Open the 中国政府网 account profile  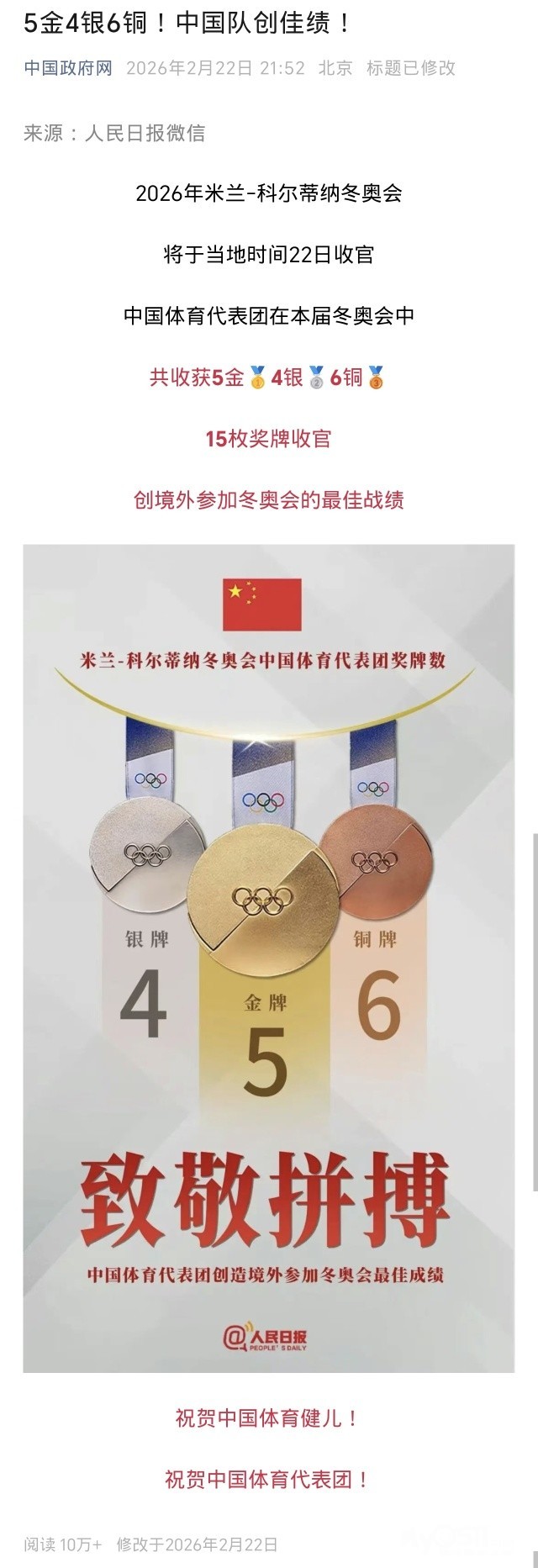tap(68, 68)
